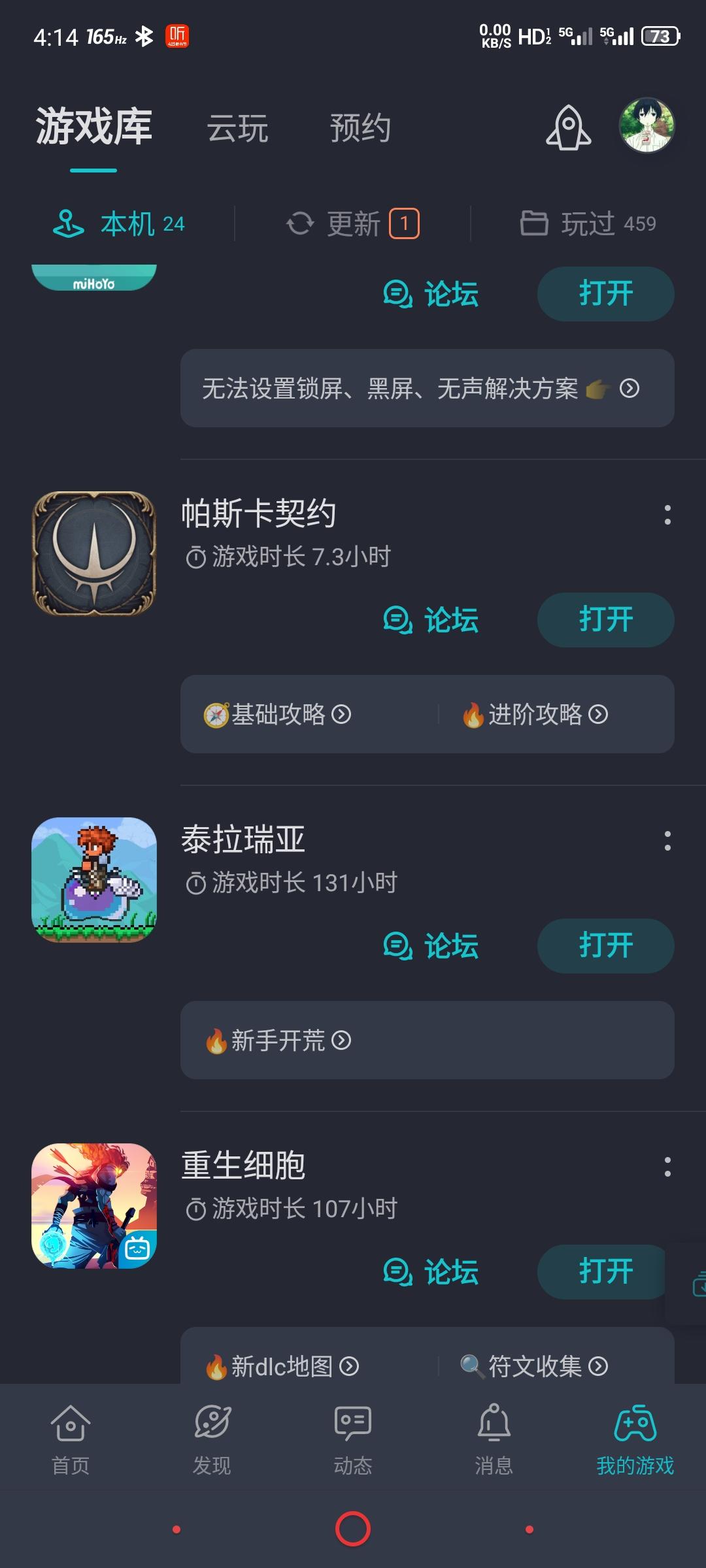This screenshot has height=1568, width=706.
Task: Open the rocket booster icon
Action: (x=568, y=127)
